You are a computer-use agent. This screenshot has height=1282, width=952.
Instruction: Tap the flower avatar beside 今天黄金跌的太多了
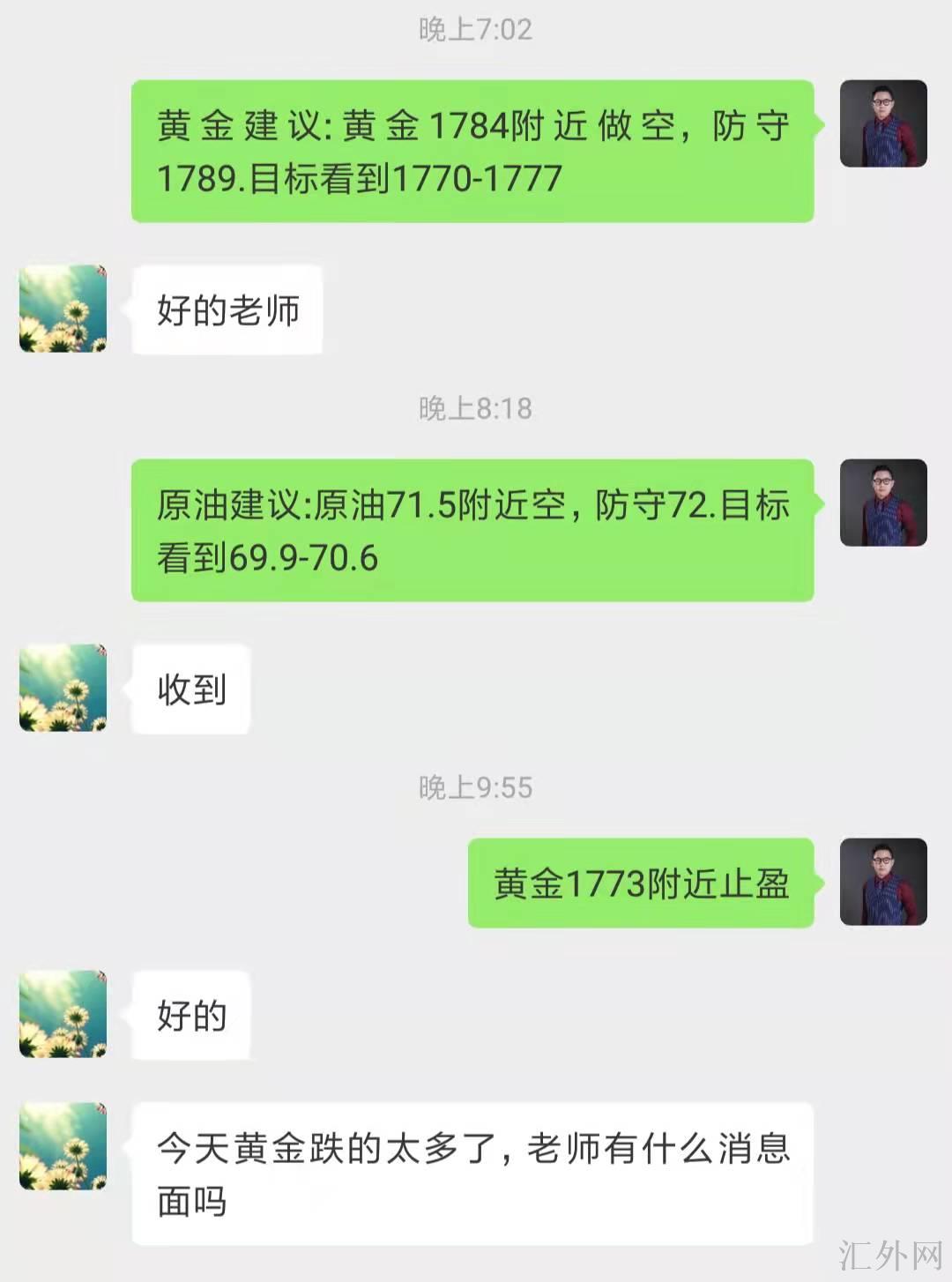click(x=63, y=1146)
